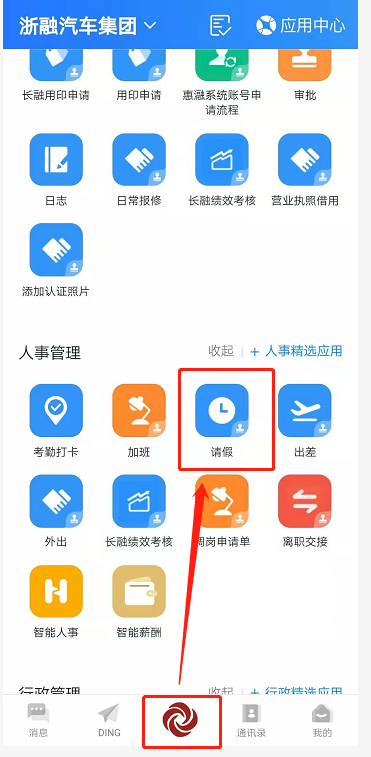Screen dimensions: 371x757
Task: Open the 加班 overtime app
Action: click(x=139, y=420)
